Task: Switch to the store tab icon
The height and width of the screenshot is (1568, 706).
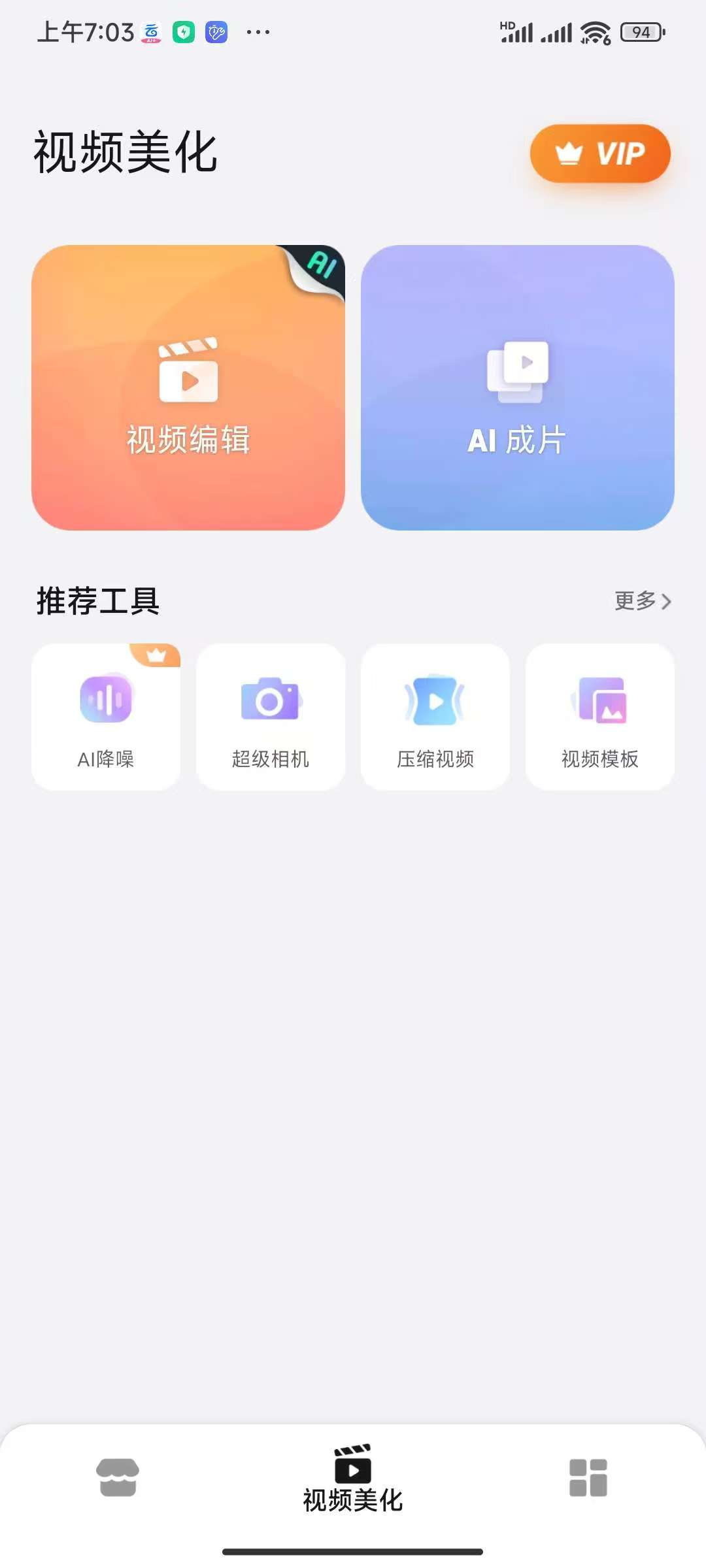Action: [x=118, y=1477]
